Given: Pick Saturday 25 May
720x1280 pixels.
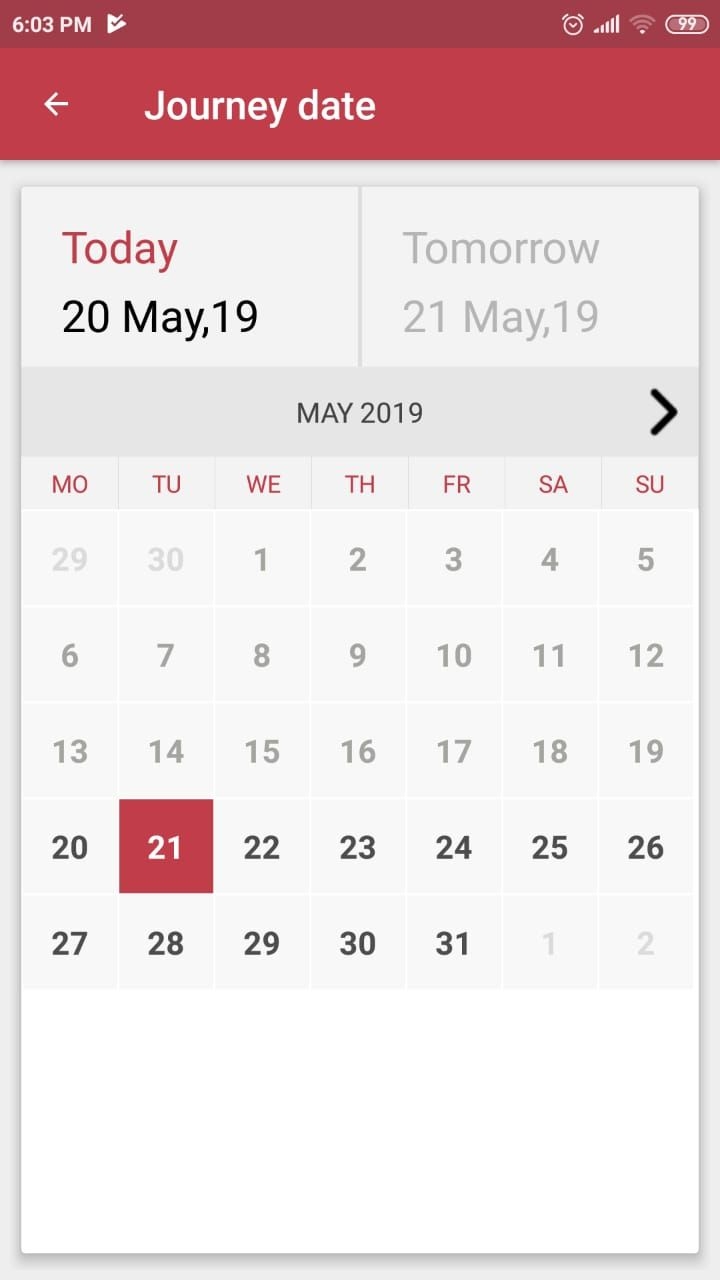Looking at the screenshot, I should coord(550,847).
